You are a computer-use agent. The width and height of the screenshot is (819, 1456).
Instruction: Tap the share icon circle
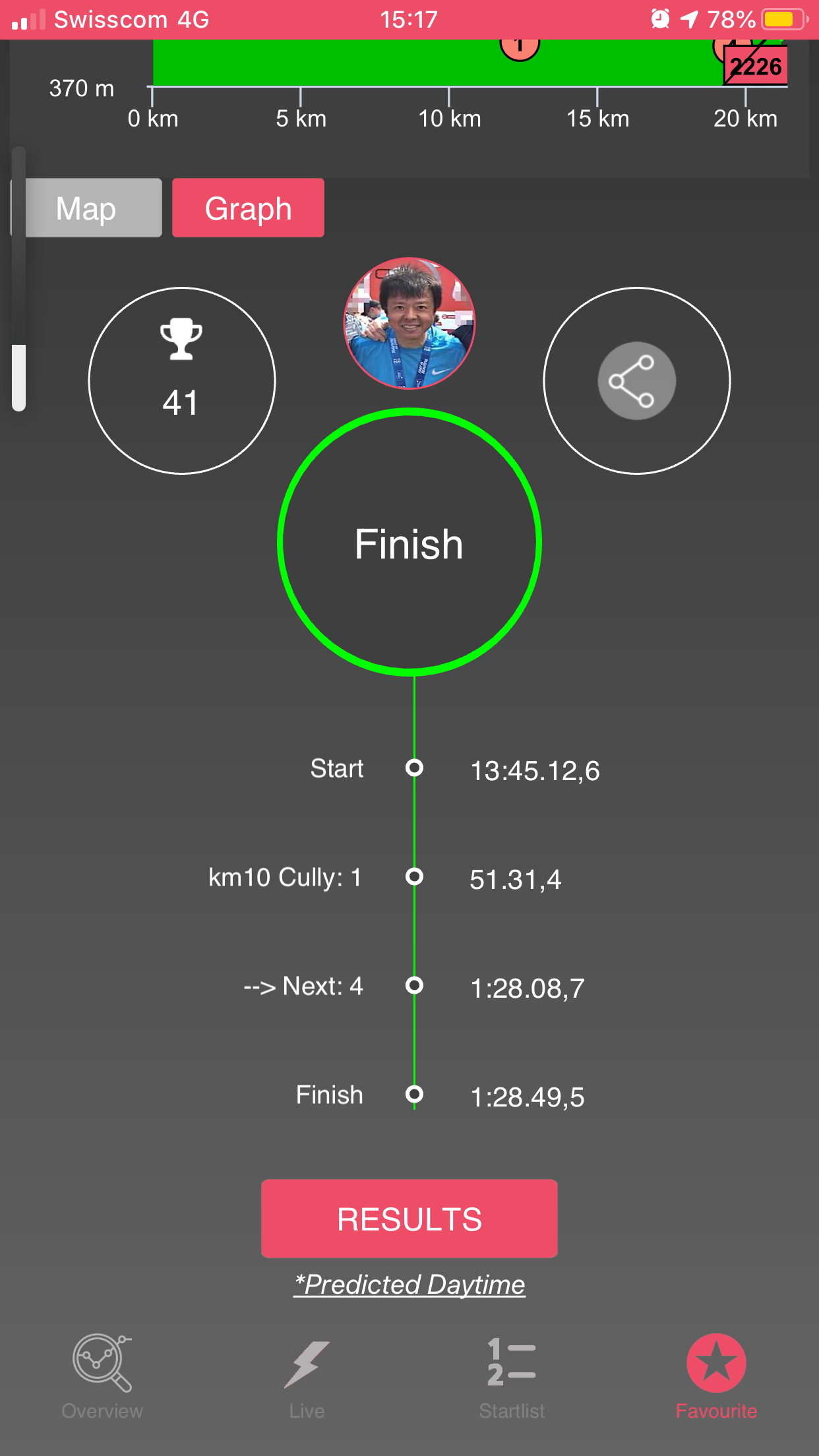click(636, 380)
